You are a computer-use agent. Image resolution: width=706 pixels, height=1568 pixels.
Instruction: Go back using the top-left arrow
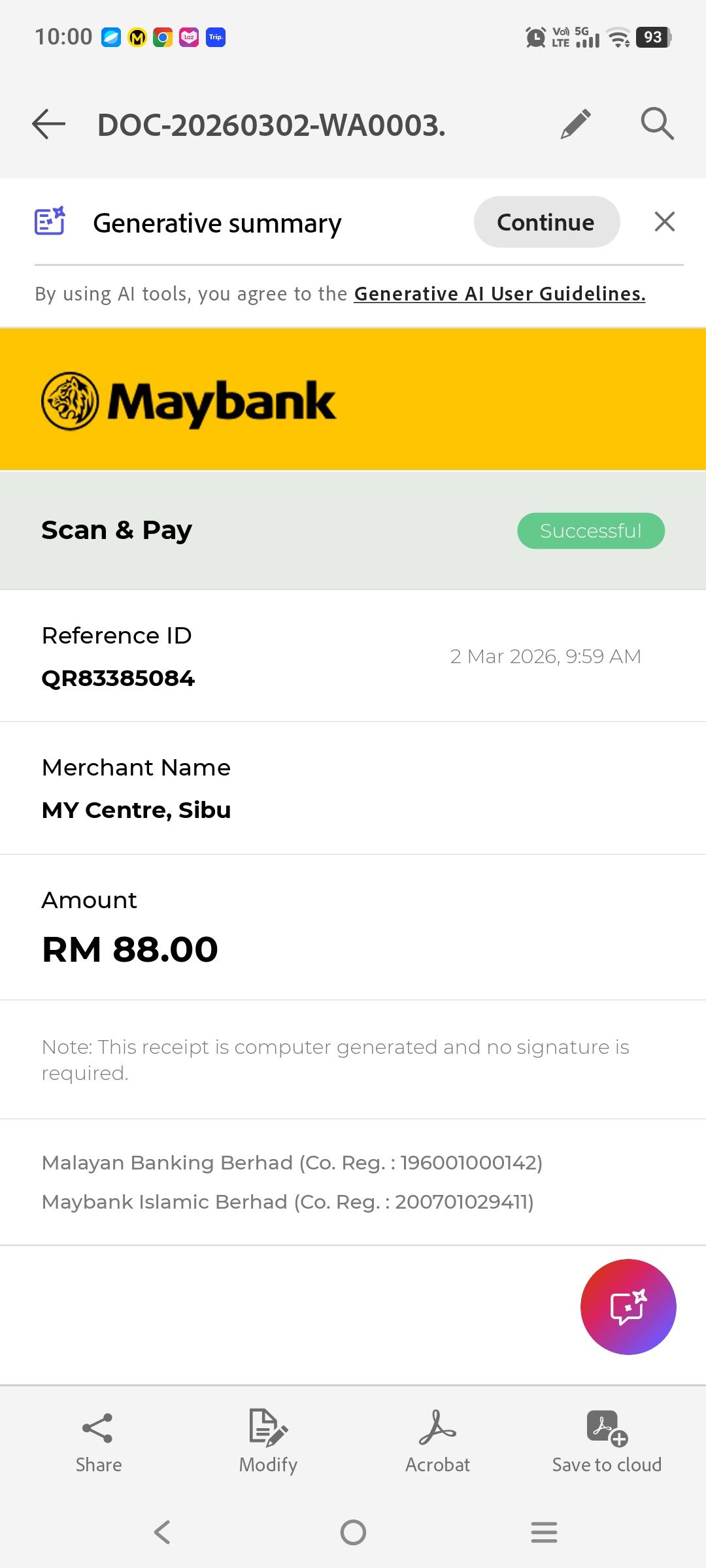click(49, 124)
